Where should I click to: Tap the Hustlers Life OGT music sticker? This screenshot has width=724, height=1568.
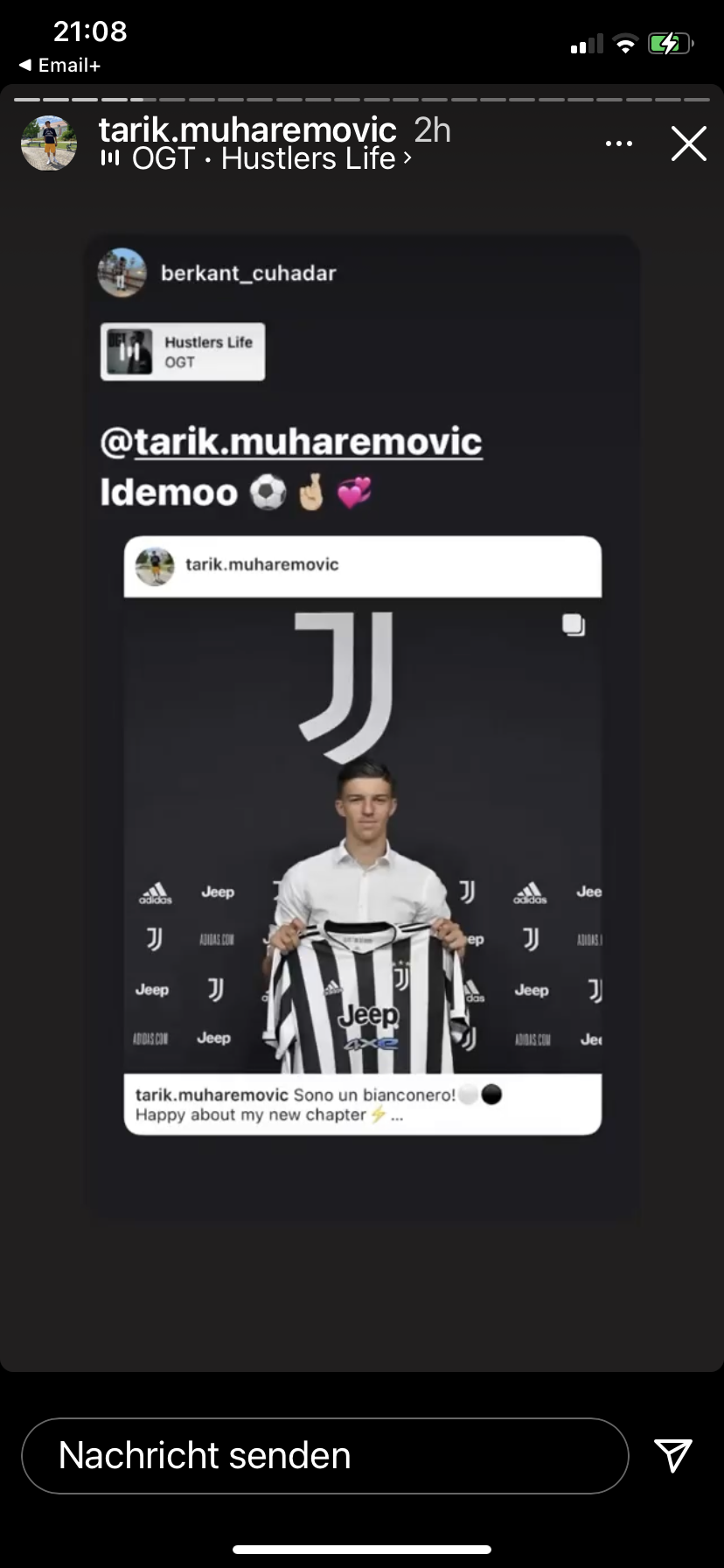[x=183, y=352]
